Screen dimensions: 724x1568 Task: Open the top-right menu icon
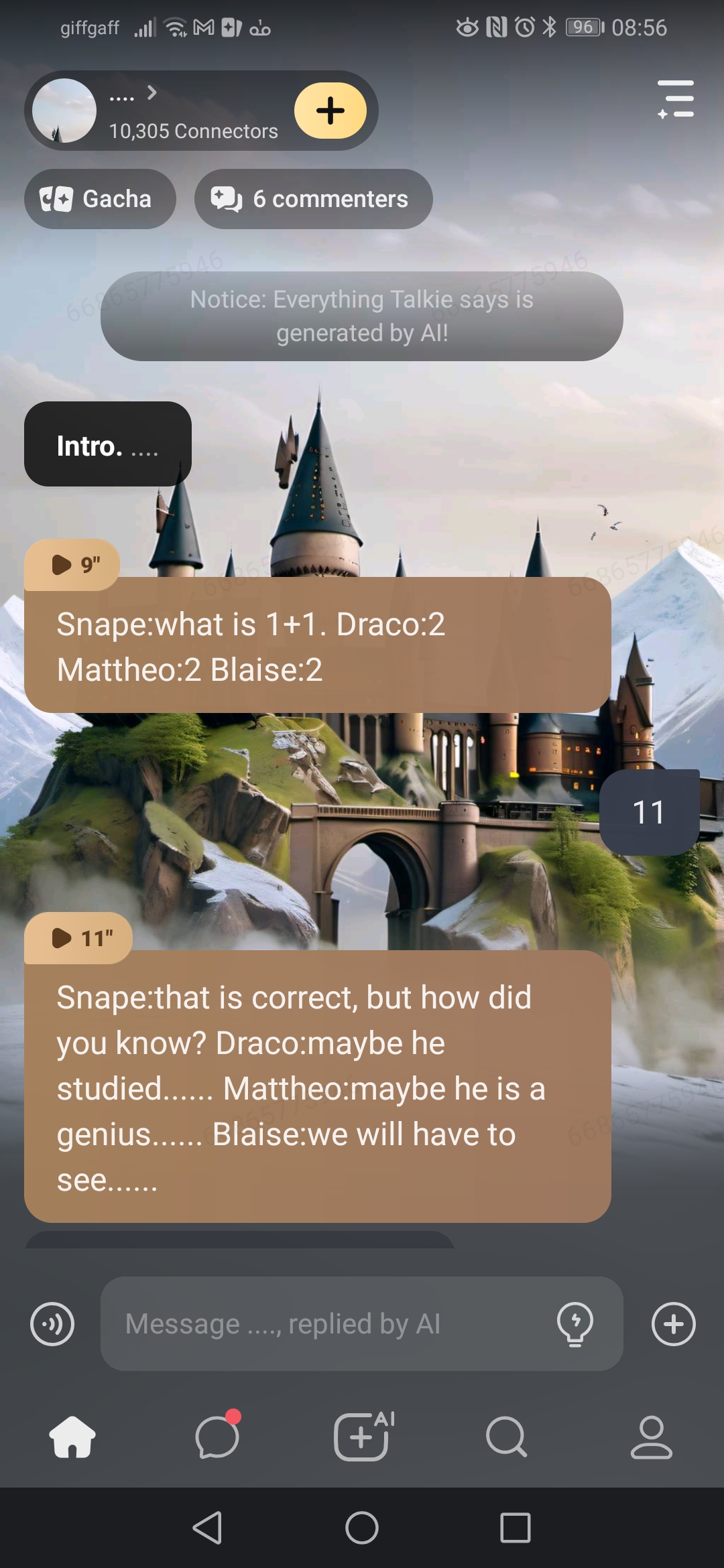pyautogui.click(x=675, y=99)
